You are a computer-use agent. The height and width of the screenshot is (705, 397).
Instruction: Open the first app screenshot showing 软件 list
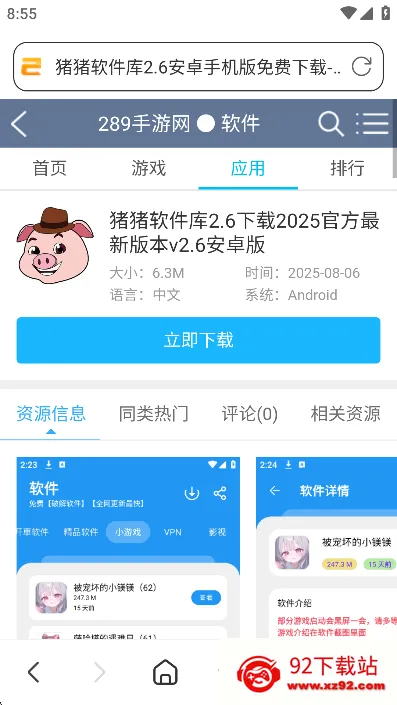click(128, 547)
